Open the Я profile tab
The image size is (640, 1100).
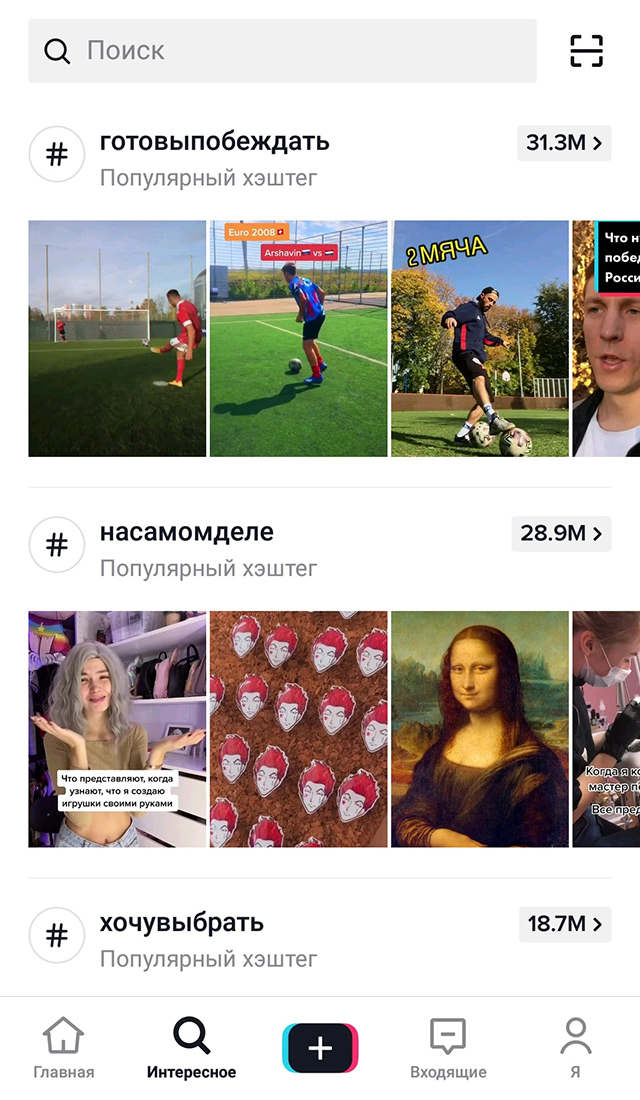click(575, 1048)
